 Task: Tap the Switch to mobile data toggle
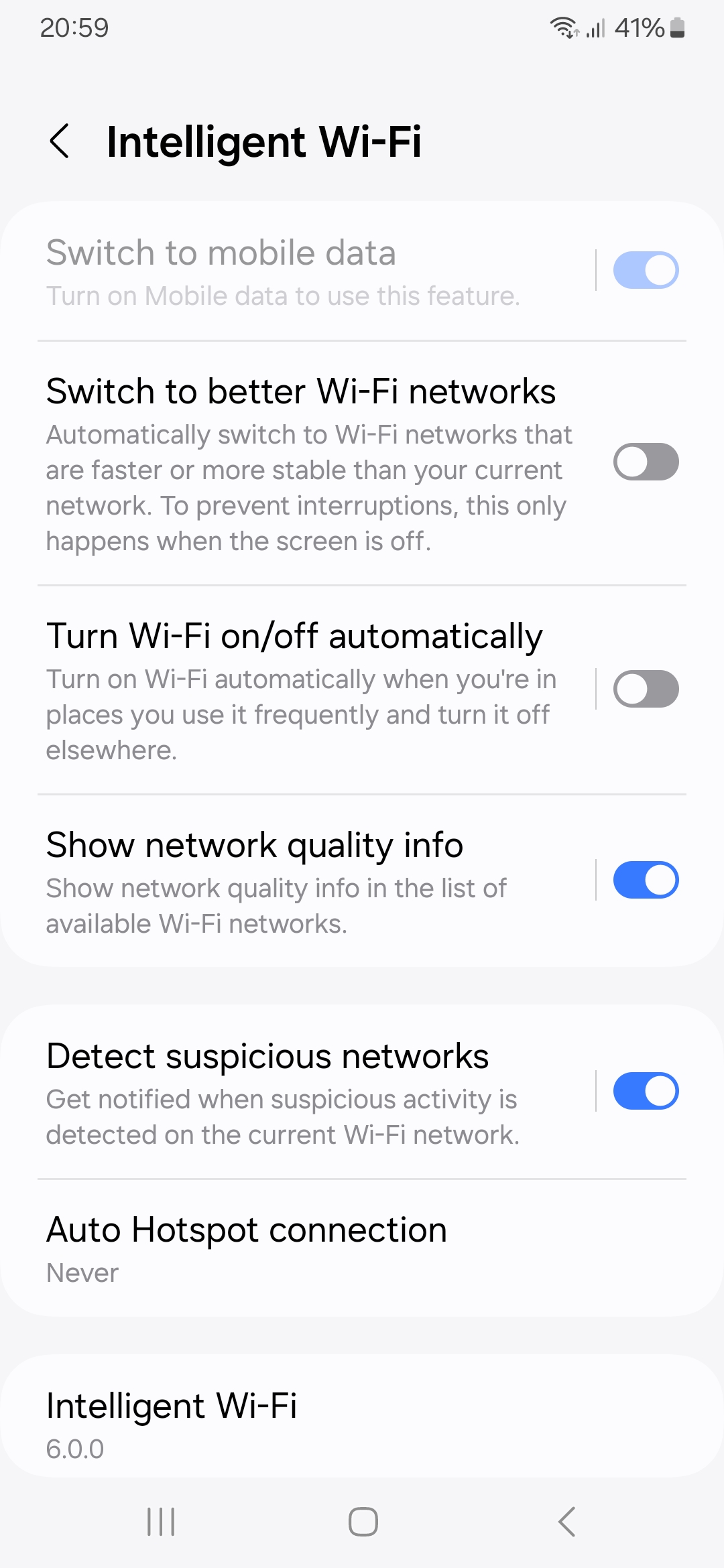[x=646, y=270]
